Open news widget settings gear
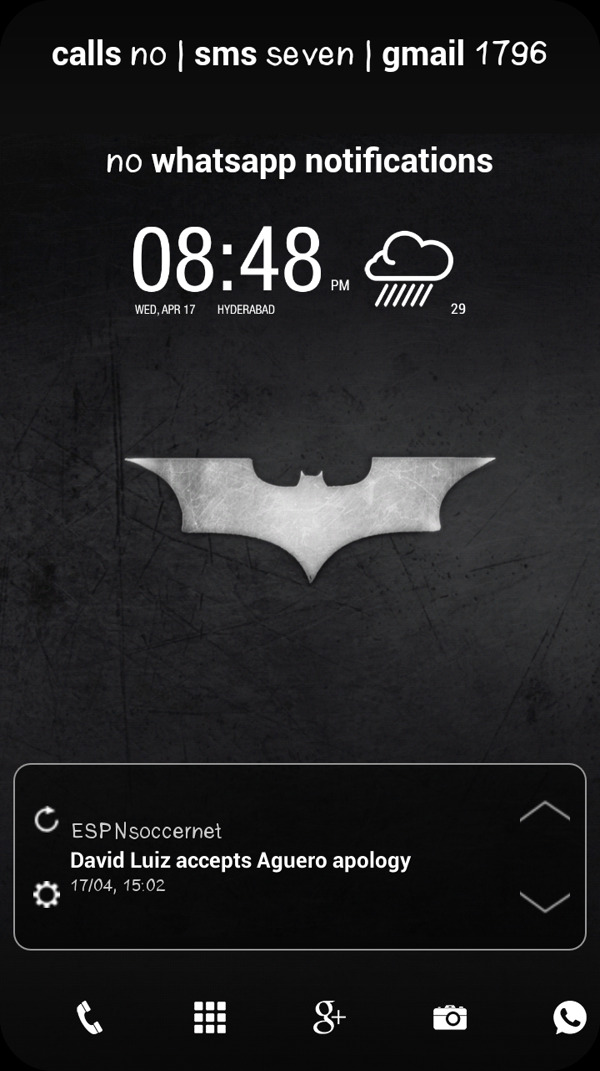Viewport: 600px width, 1071px height. coord(46,894)
